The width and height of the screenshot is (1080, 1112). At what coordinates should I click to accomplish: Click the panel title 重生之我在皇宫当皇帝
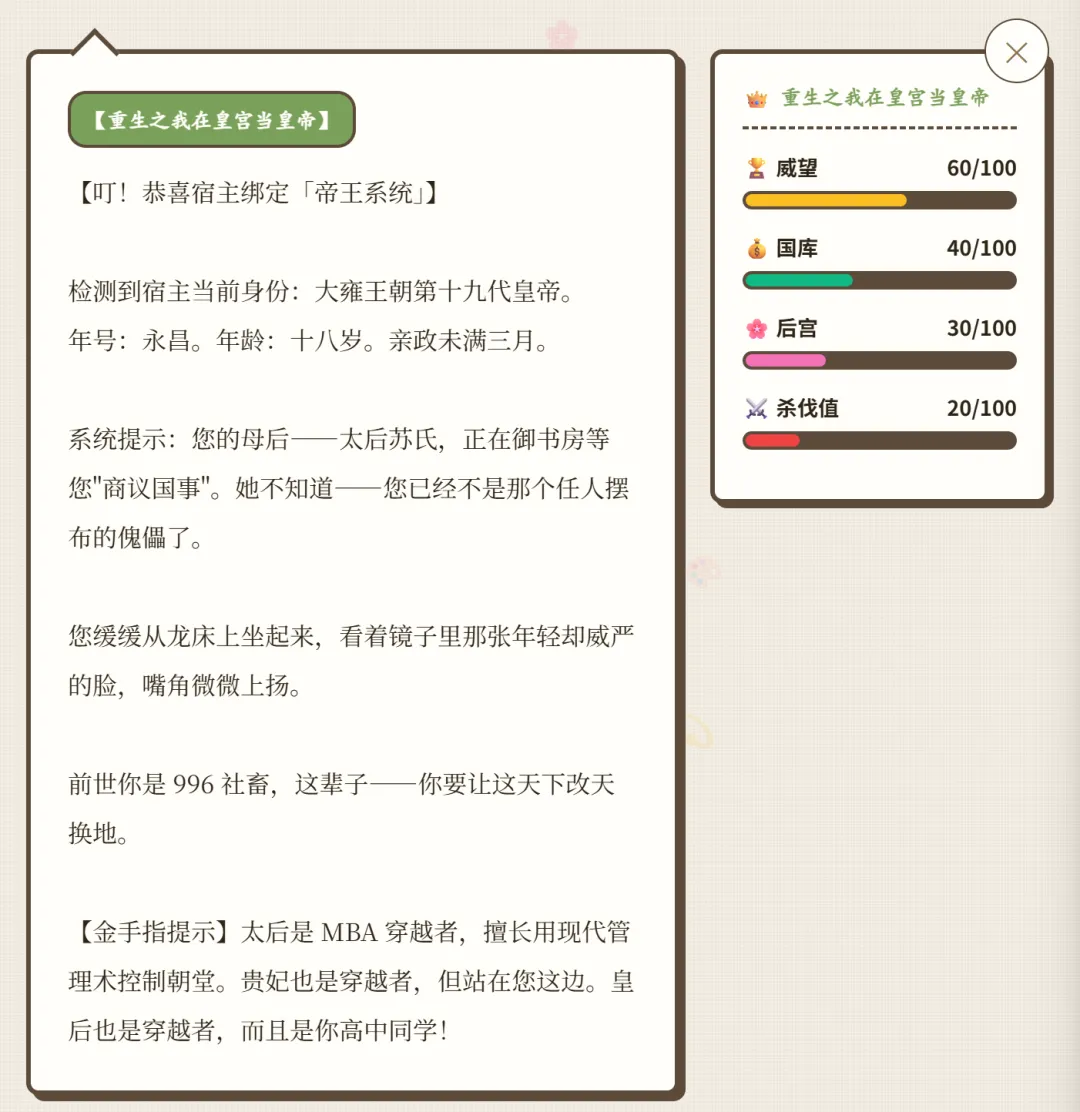click(x=885, y=98)
